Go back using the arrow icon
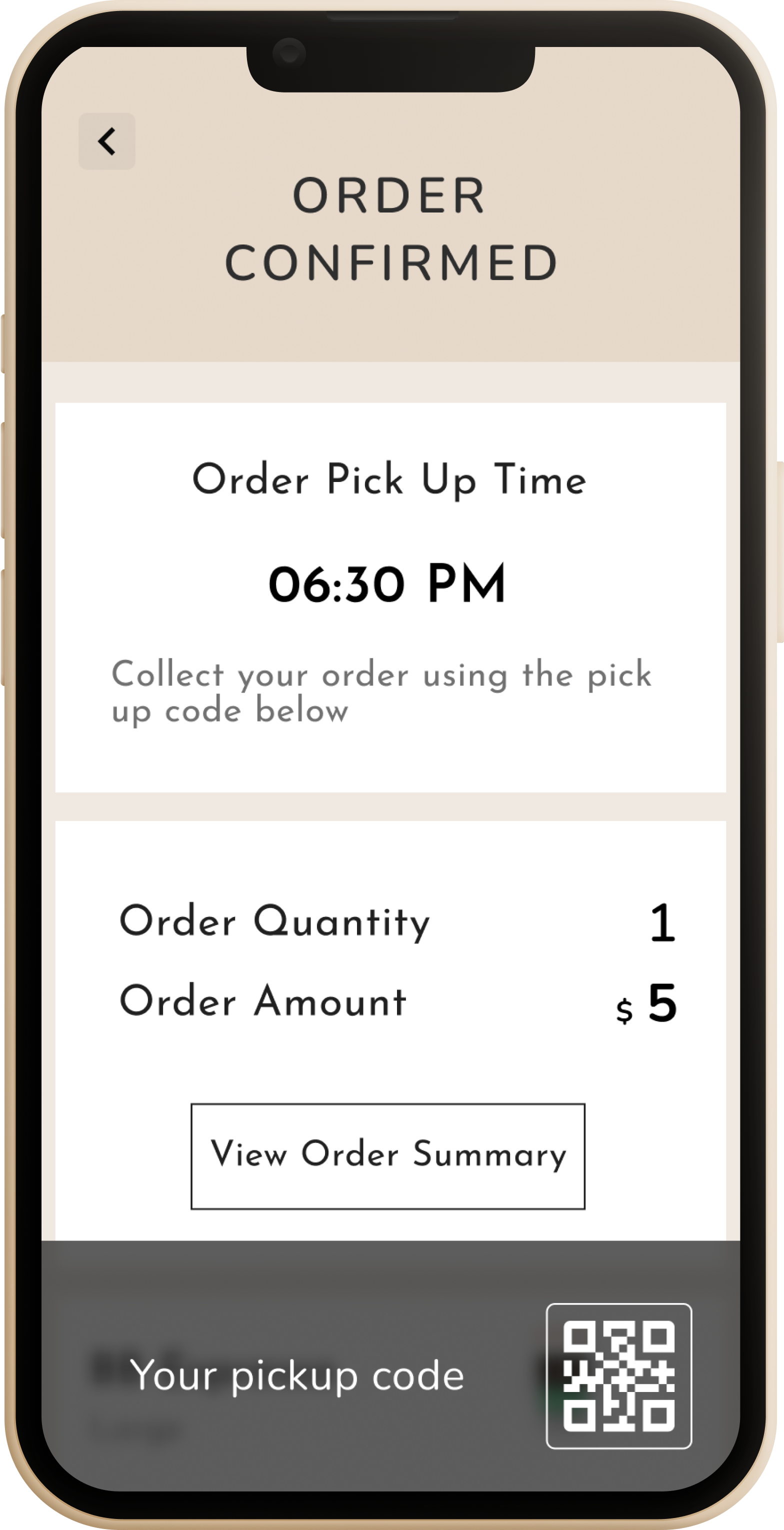Screen dimensions: 784x1530 click(107, 141)
